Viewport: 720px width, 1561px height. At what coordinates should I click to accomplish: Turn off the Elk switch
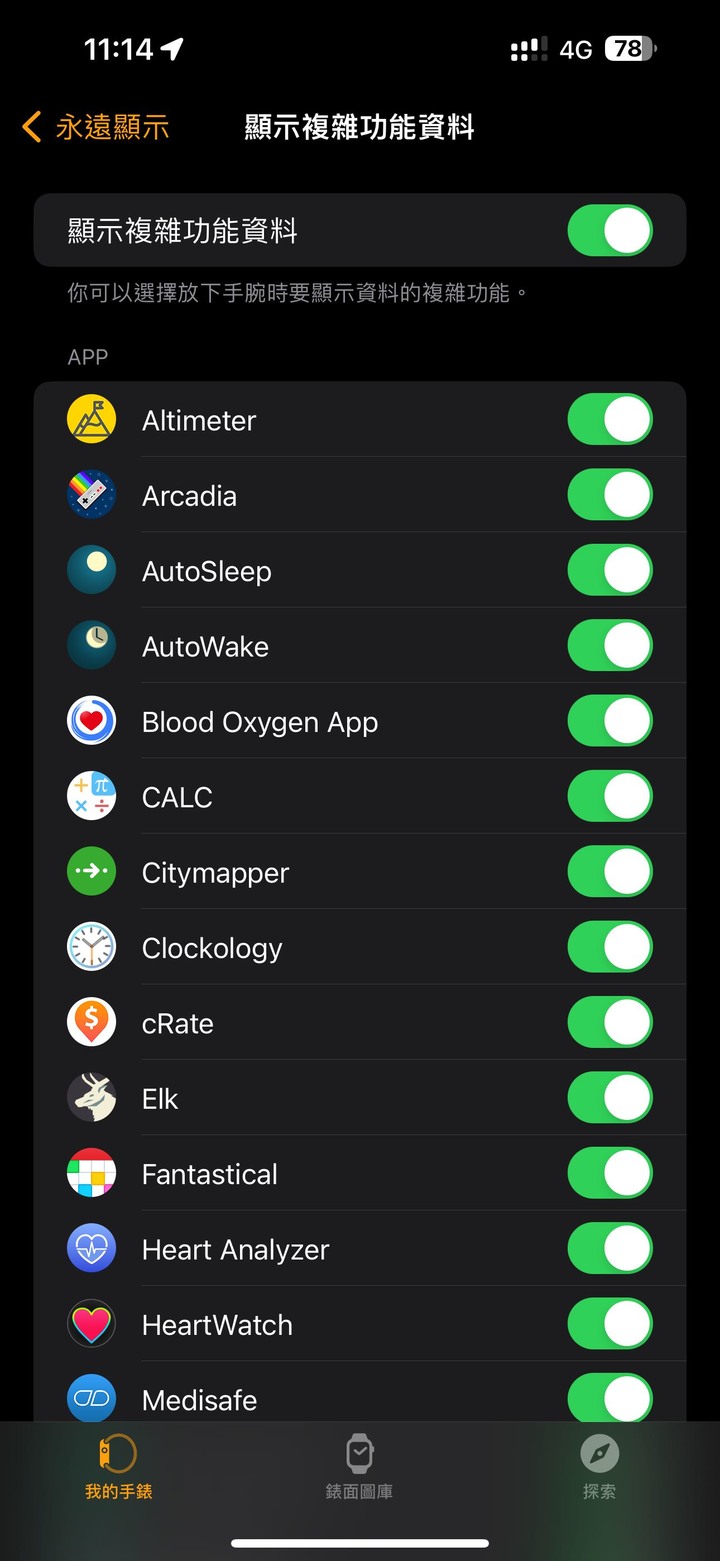click(x=610, y=1098)
